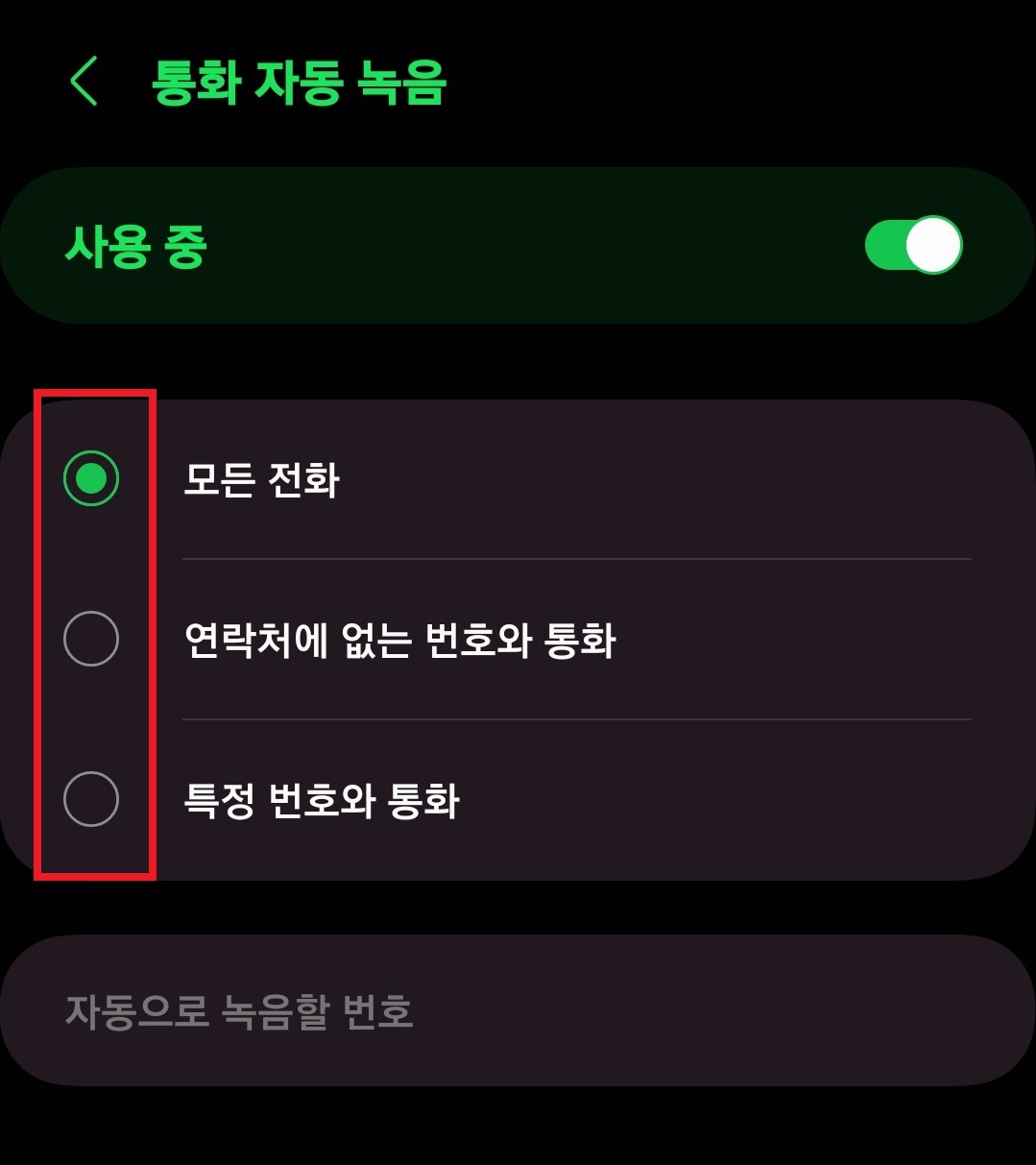Click the 통화 자동 녹음 title text
Screen dimensions: 1036x1165
coord(298,82)
